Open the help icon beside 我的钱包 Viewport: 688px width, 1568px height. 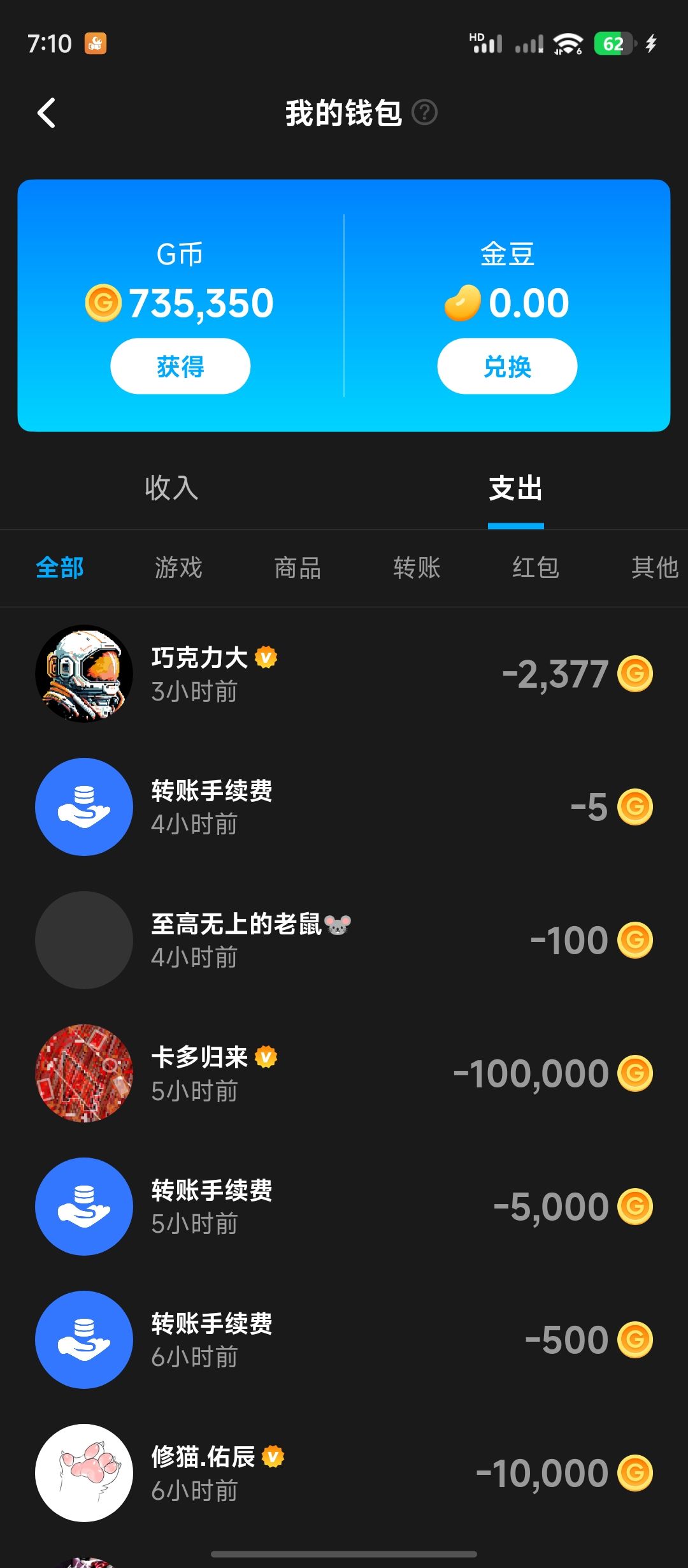424,113
